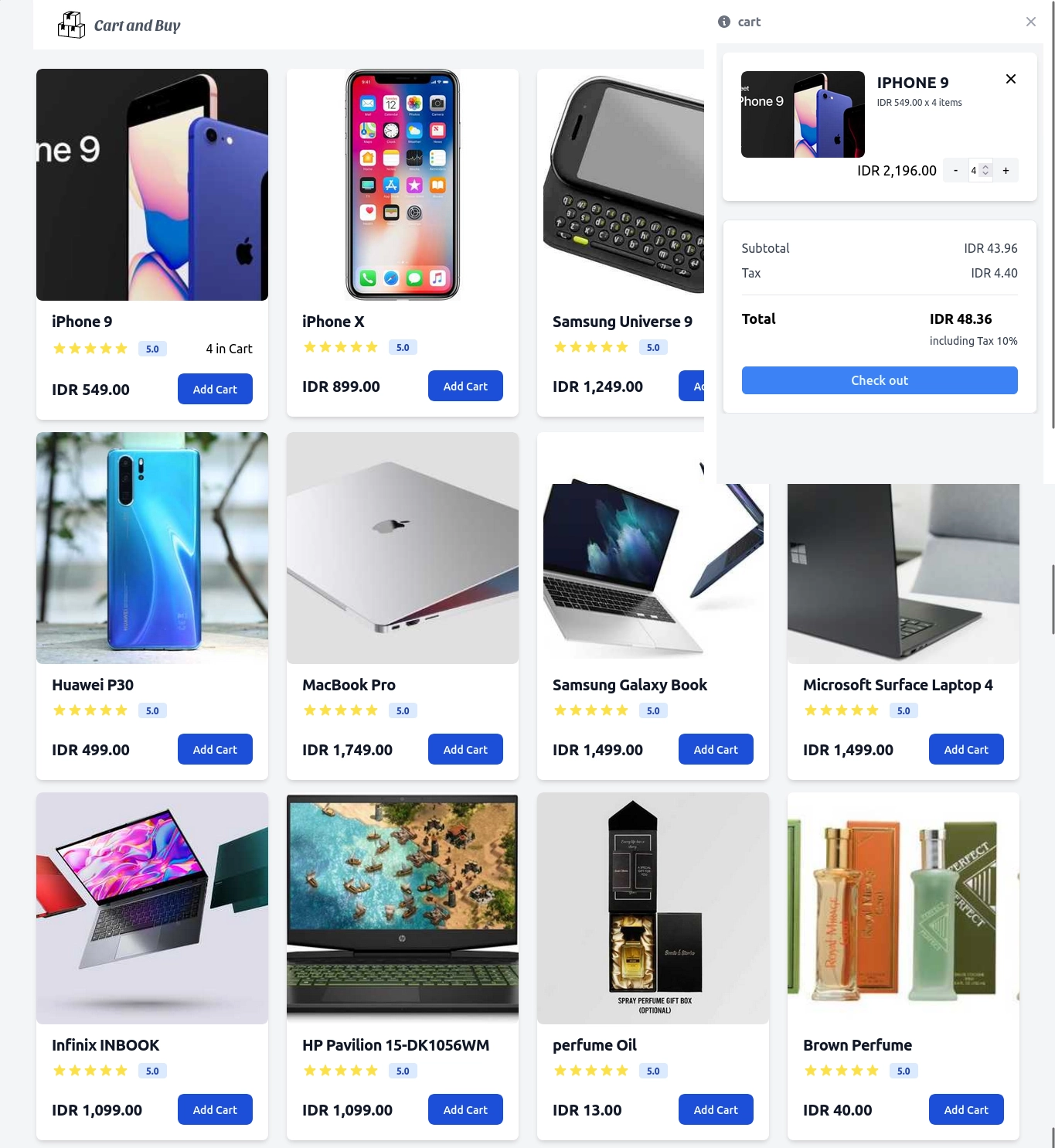The height and width of the screenshot is (1148, 1055).
Task: Add iPhone 9 to cart
Action: click(x=215, y=389)
